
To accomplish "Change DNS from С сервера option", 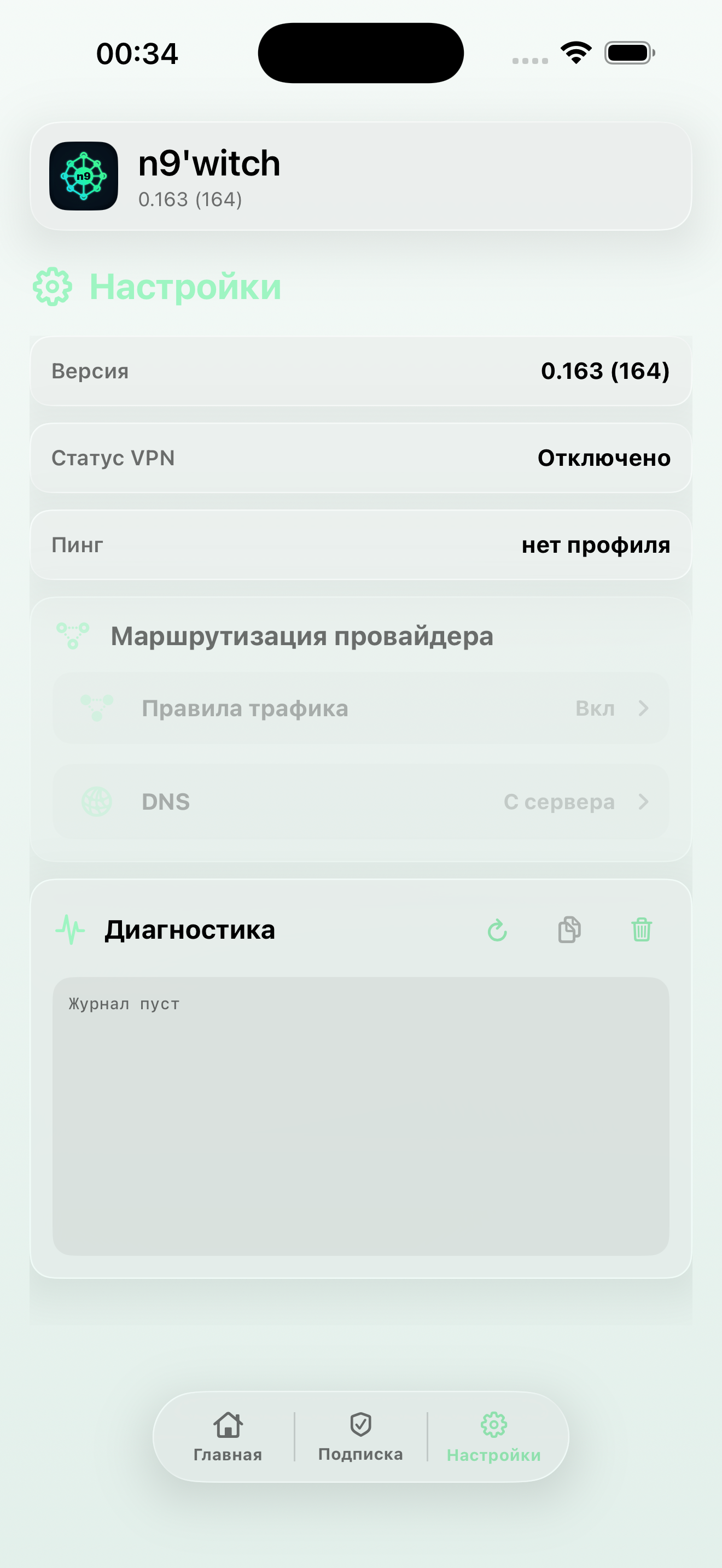I will 559,801.
